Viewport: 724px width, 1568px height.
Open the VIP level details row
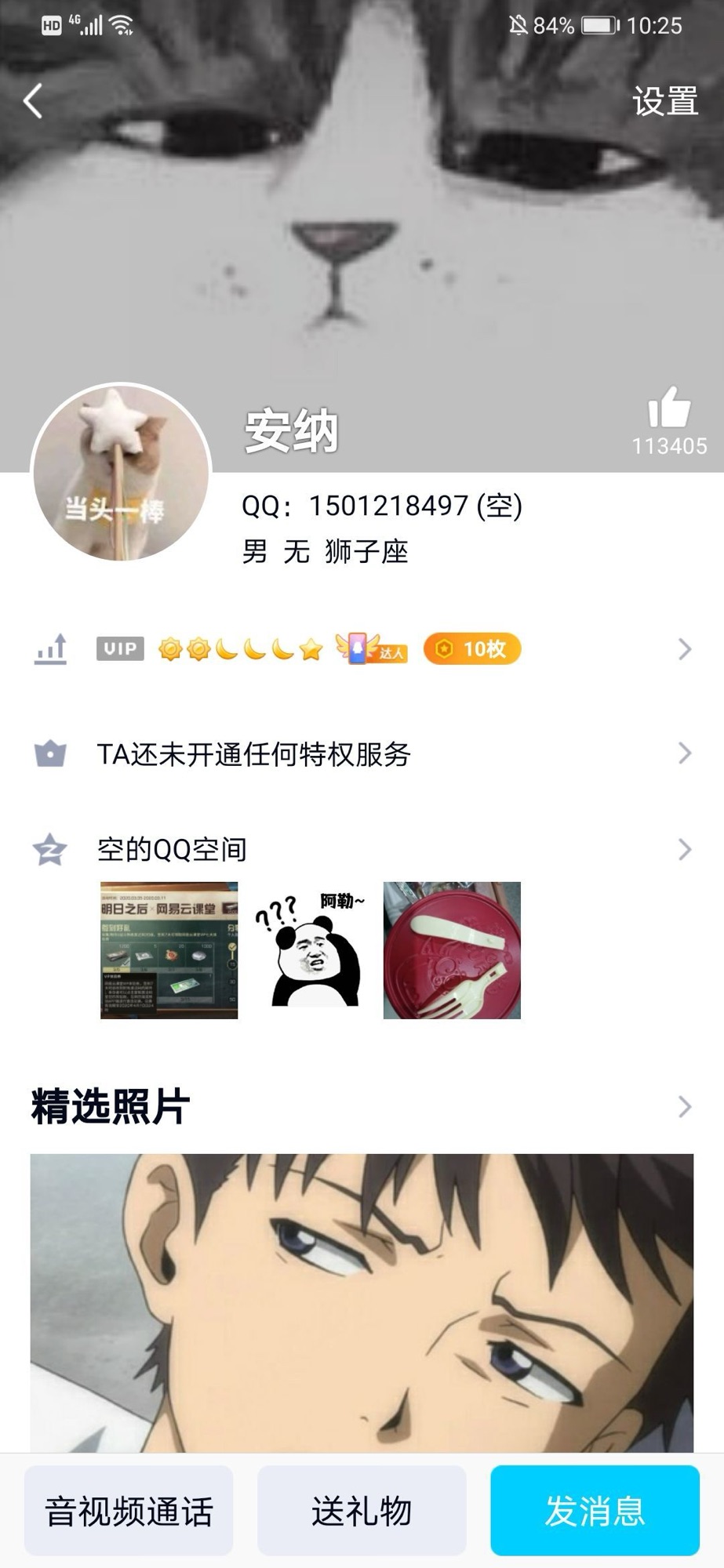(361, 649)
